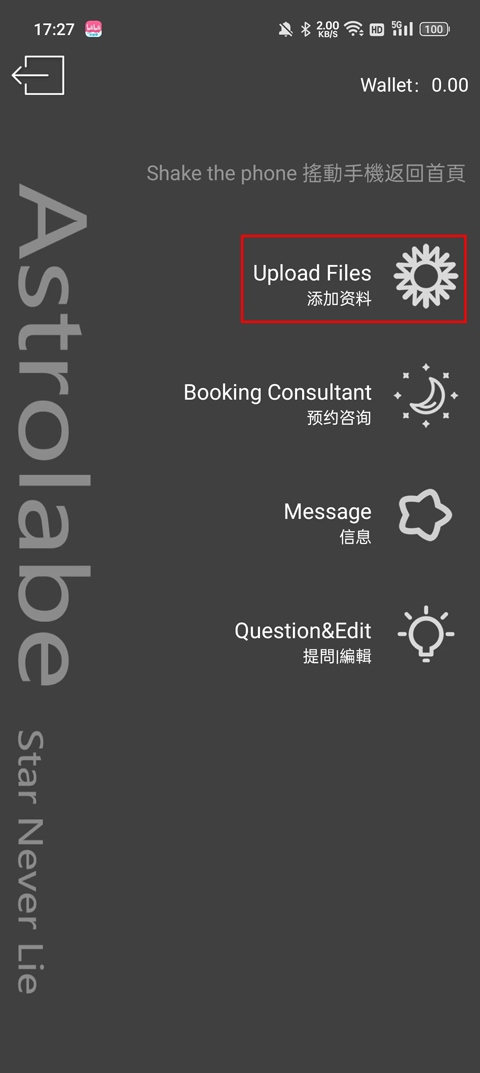The image size is (480, 1073).
Task: Open Question&Edit
Action: coord(344,635)
